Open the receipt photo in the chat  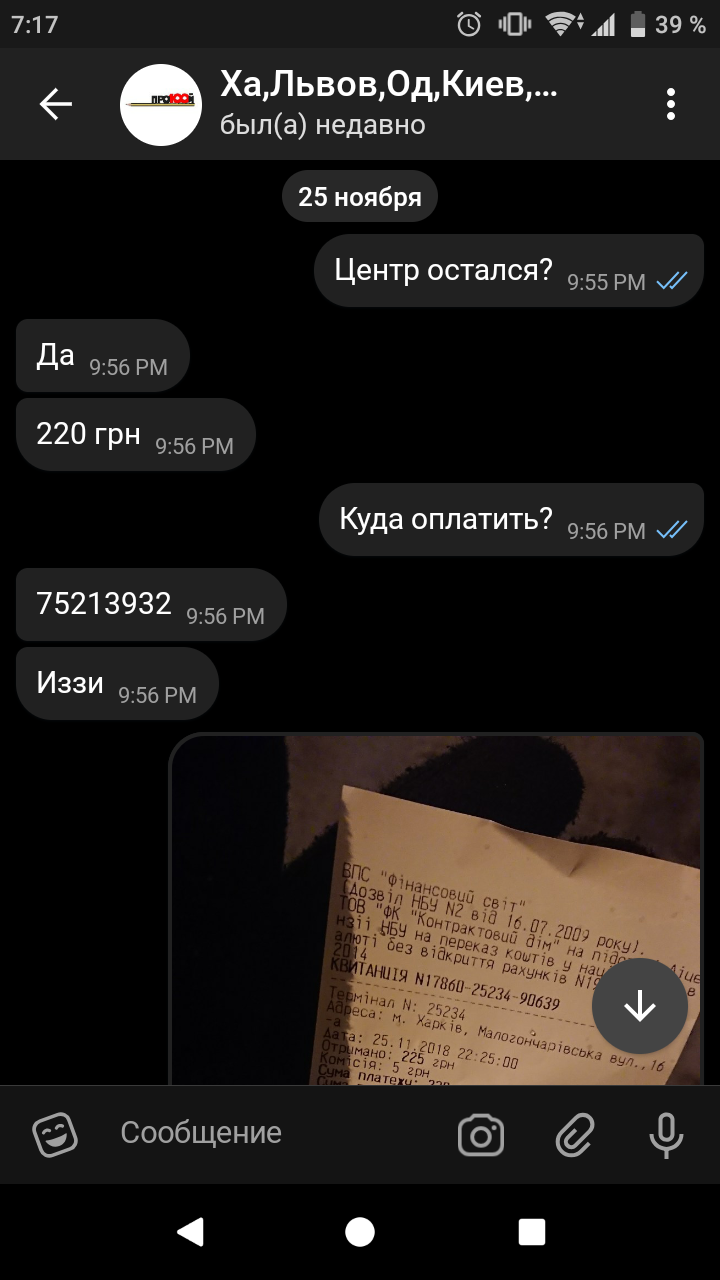[x=437, y=909]
